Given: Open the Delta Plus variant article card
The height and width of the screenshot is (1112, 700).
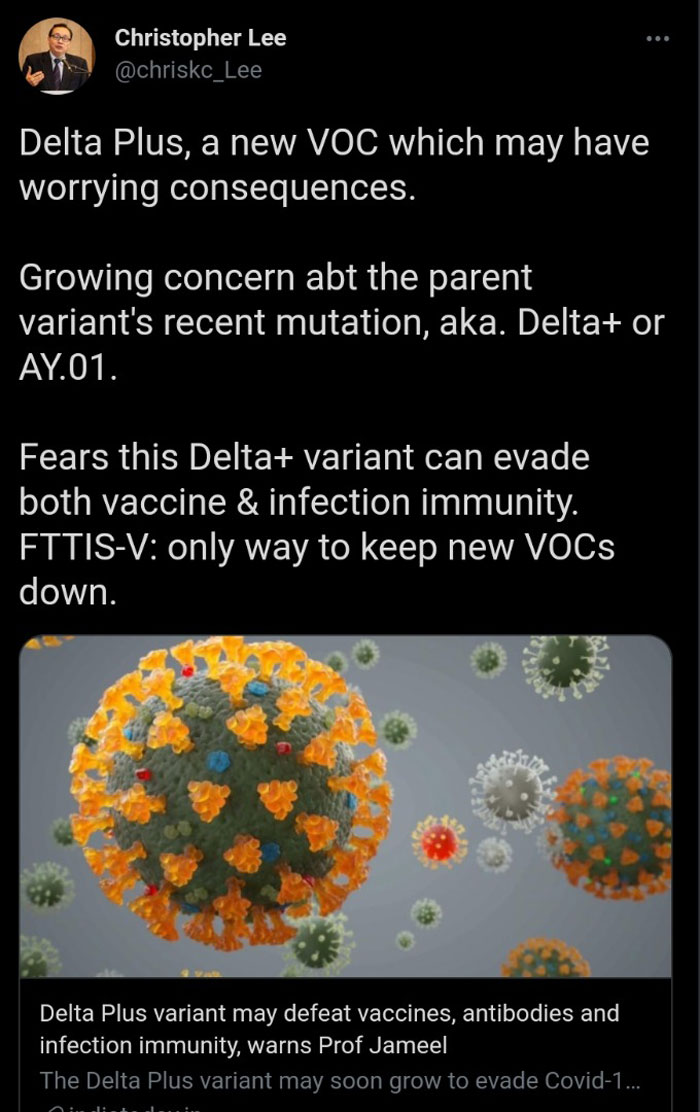Looking at the screenshot, I should click(x=345, y=1030).
